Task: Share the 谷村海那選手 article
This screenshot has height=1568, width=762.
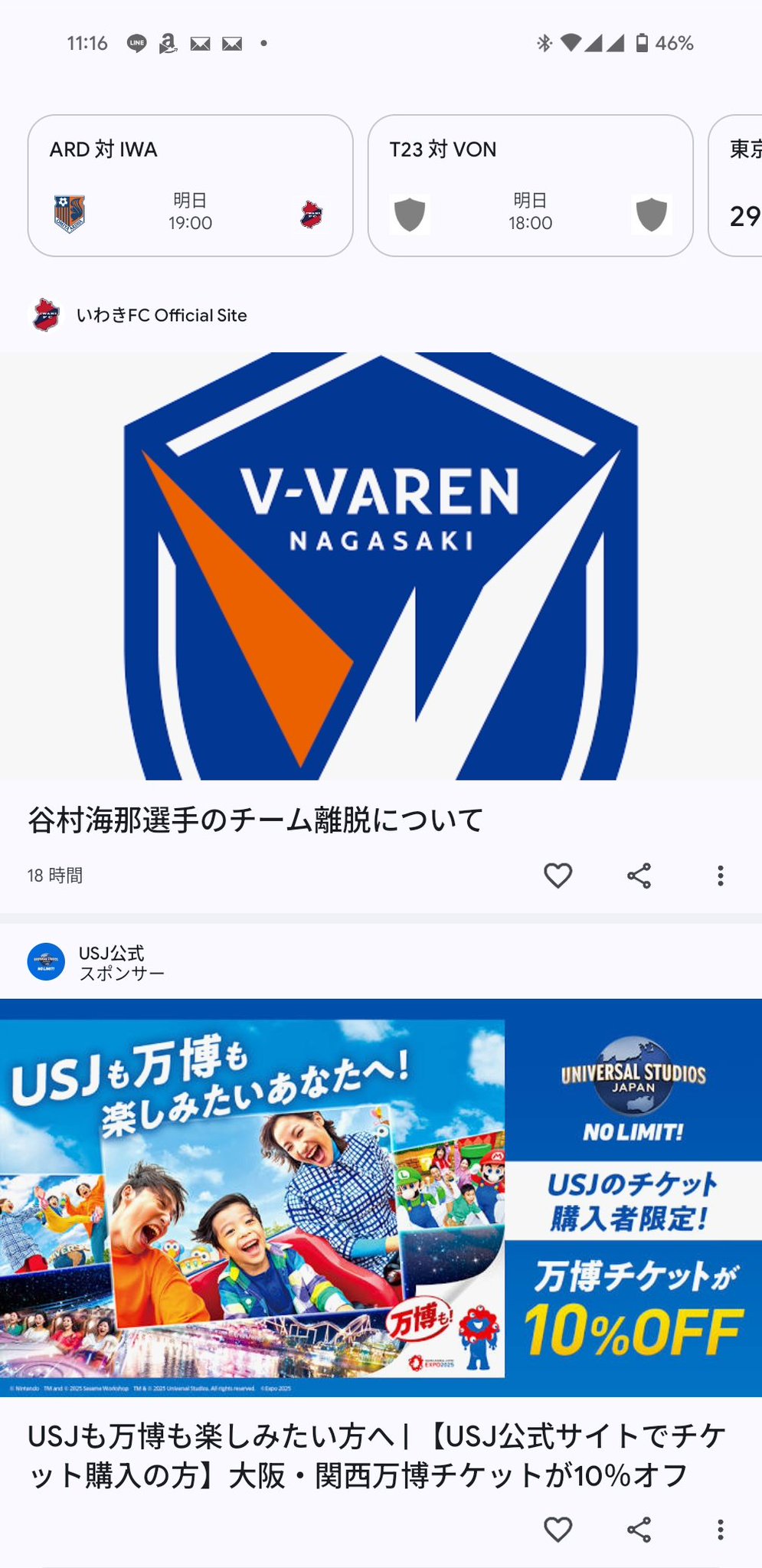Action: (639, 875)
